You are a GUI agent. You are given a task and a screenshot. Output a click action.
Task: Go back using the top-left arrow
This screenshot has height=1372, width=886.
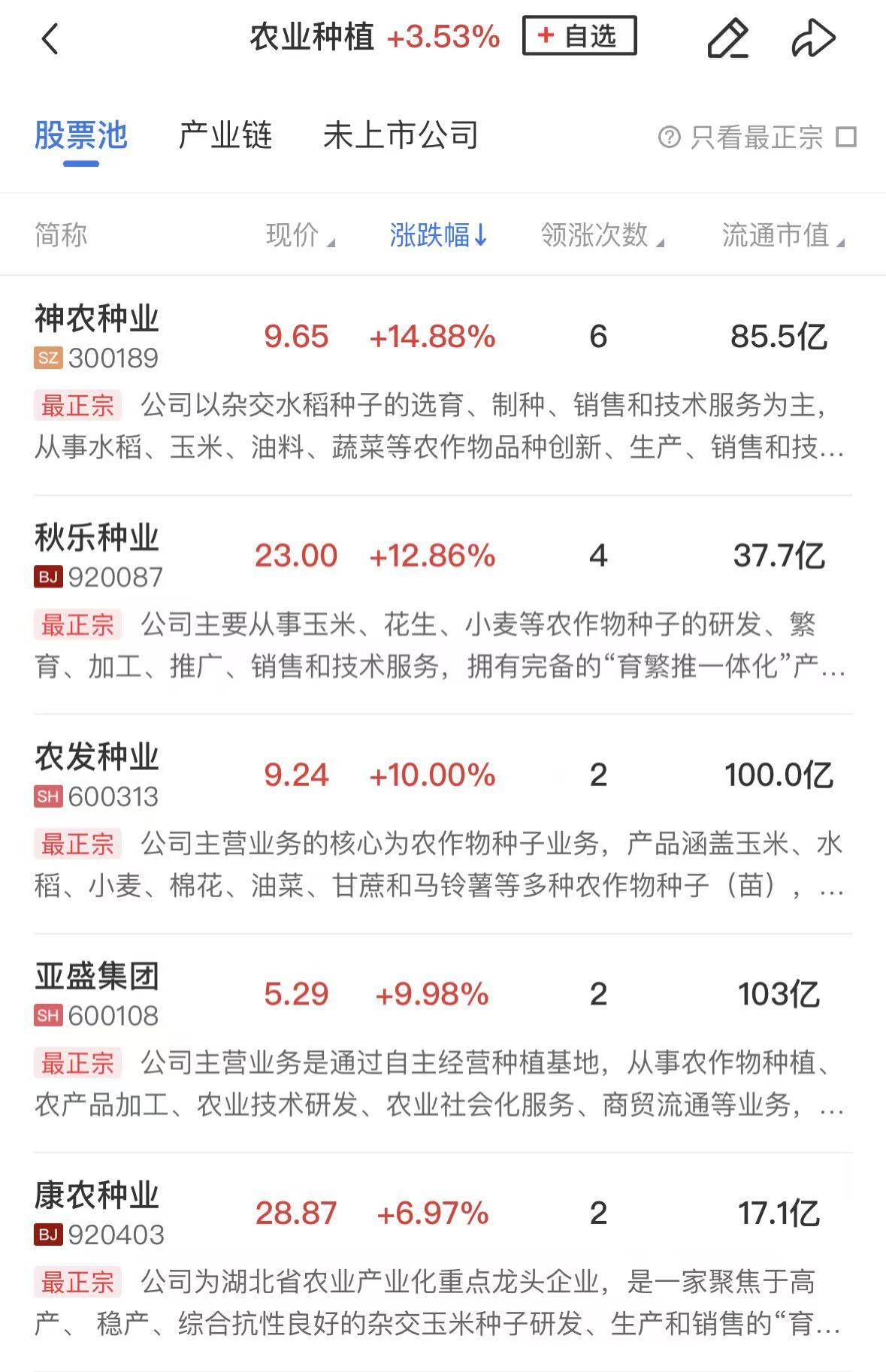[50, 39]
